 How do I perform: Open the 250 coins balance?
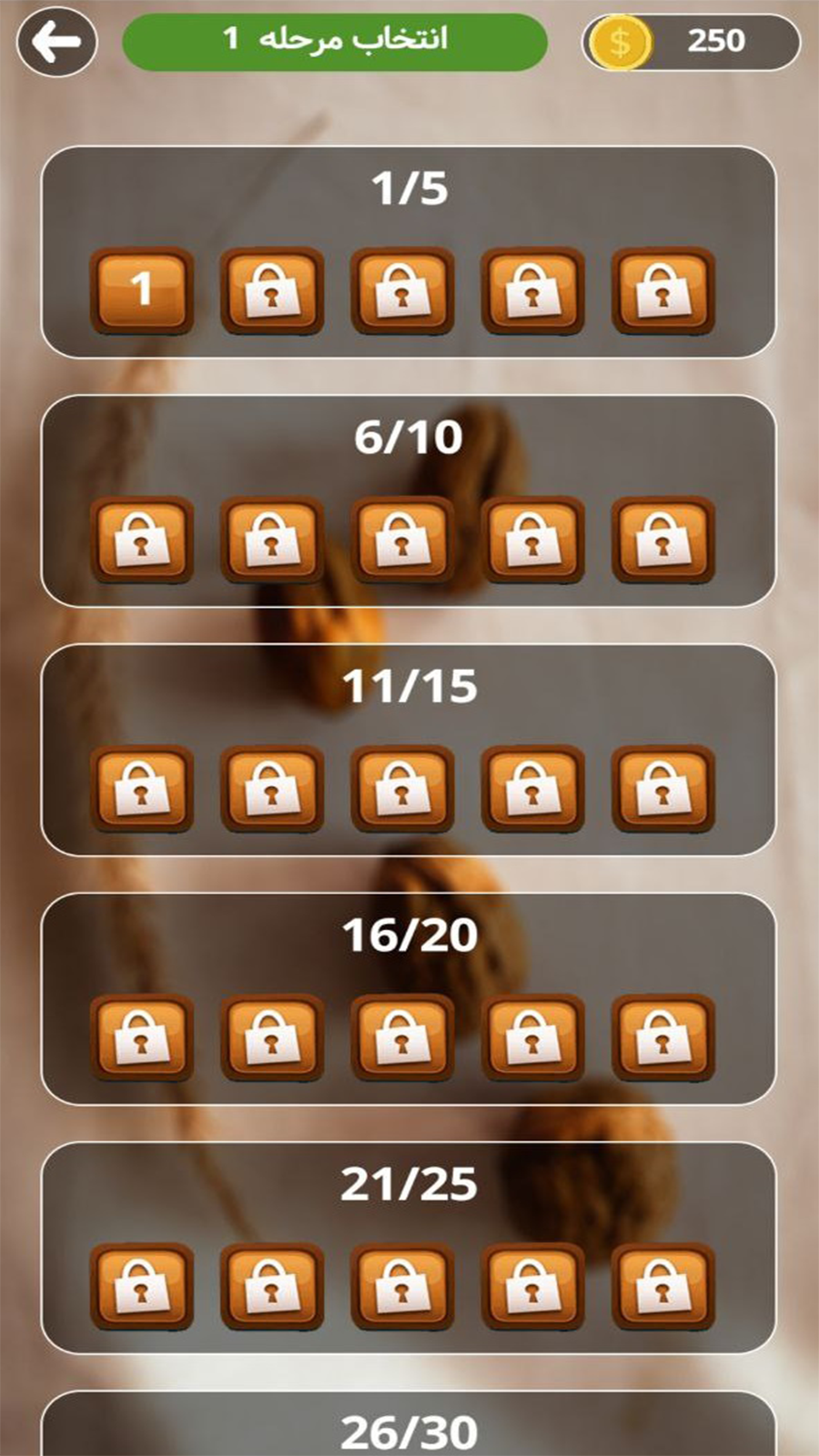[692, 41]
